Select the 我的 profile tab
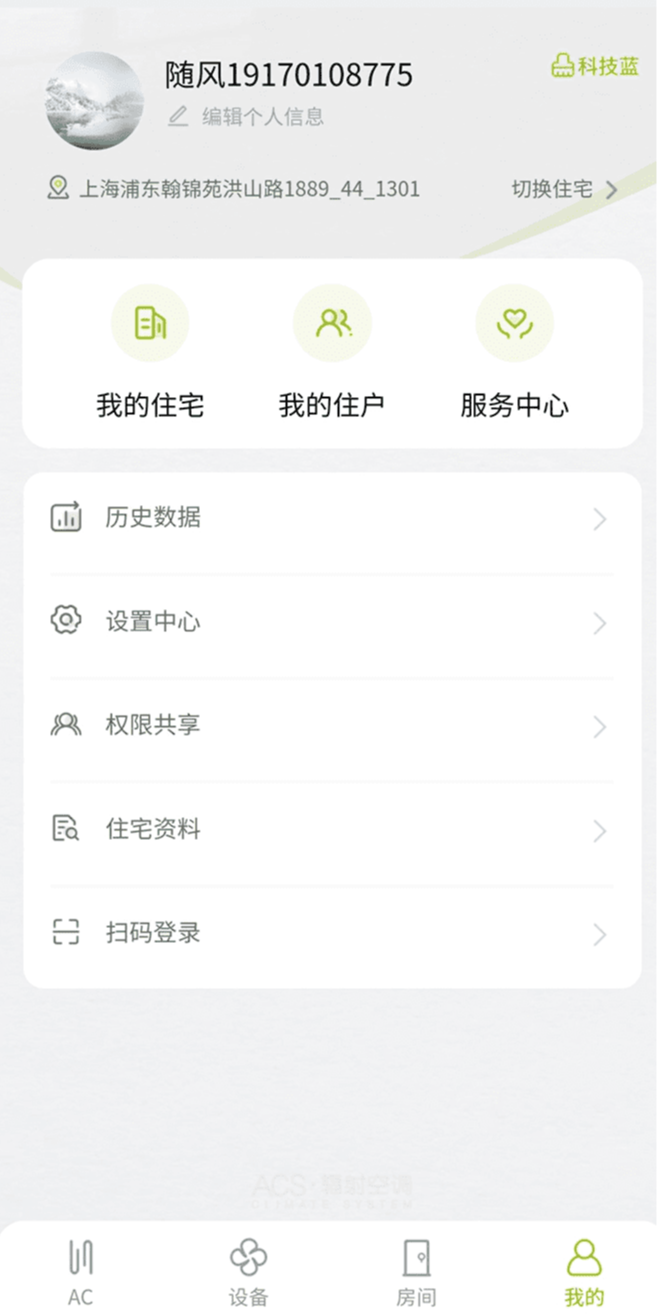The image size is (657, 1314). pos(584,1270)
